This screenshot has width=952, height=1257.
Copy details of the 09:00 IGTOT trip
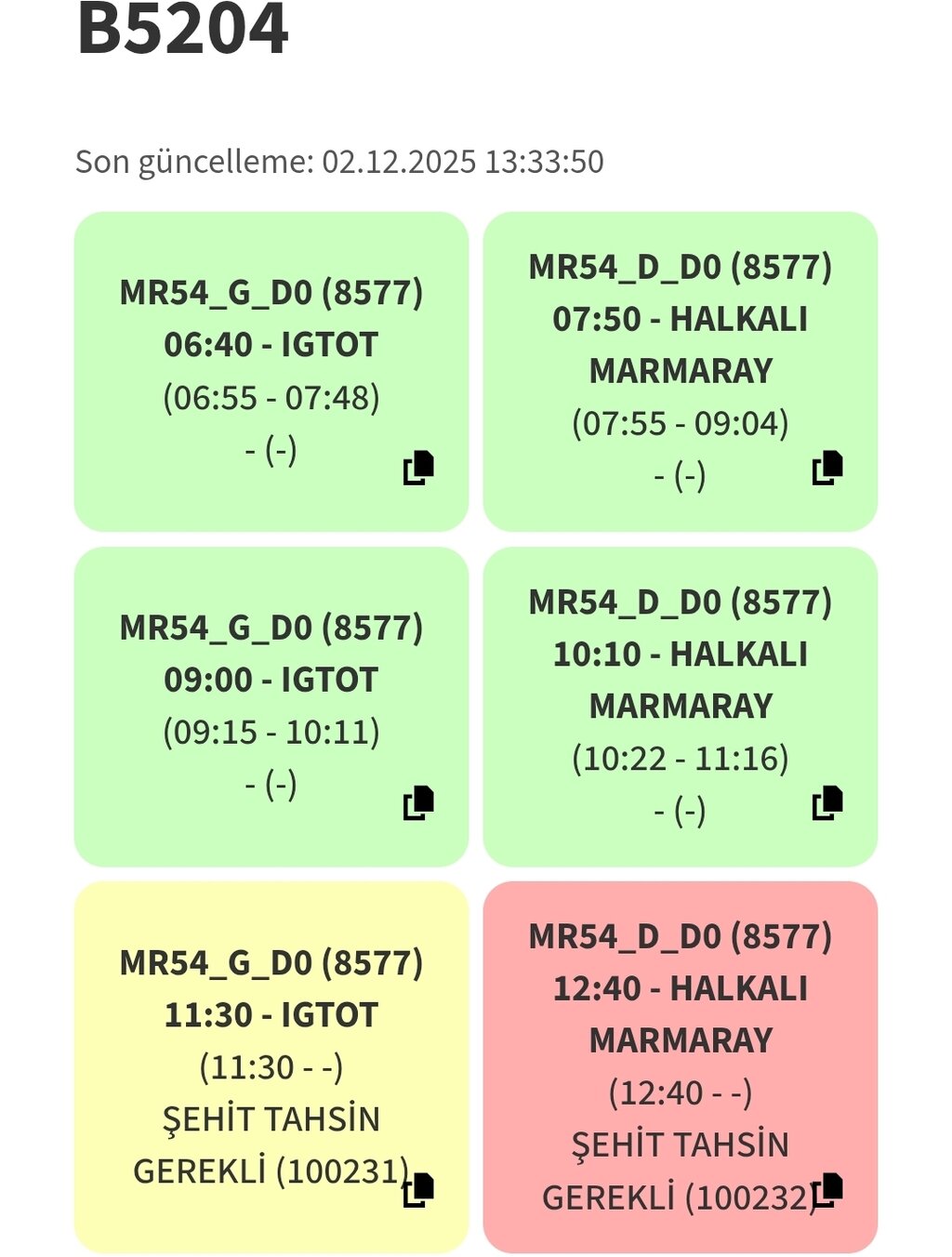[x=418, y=802]
